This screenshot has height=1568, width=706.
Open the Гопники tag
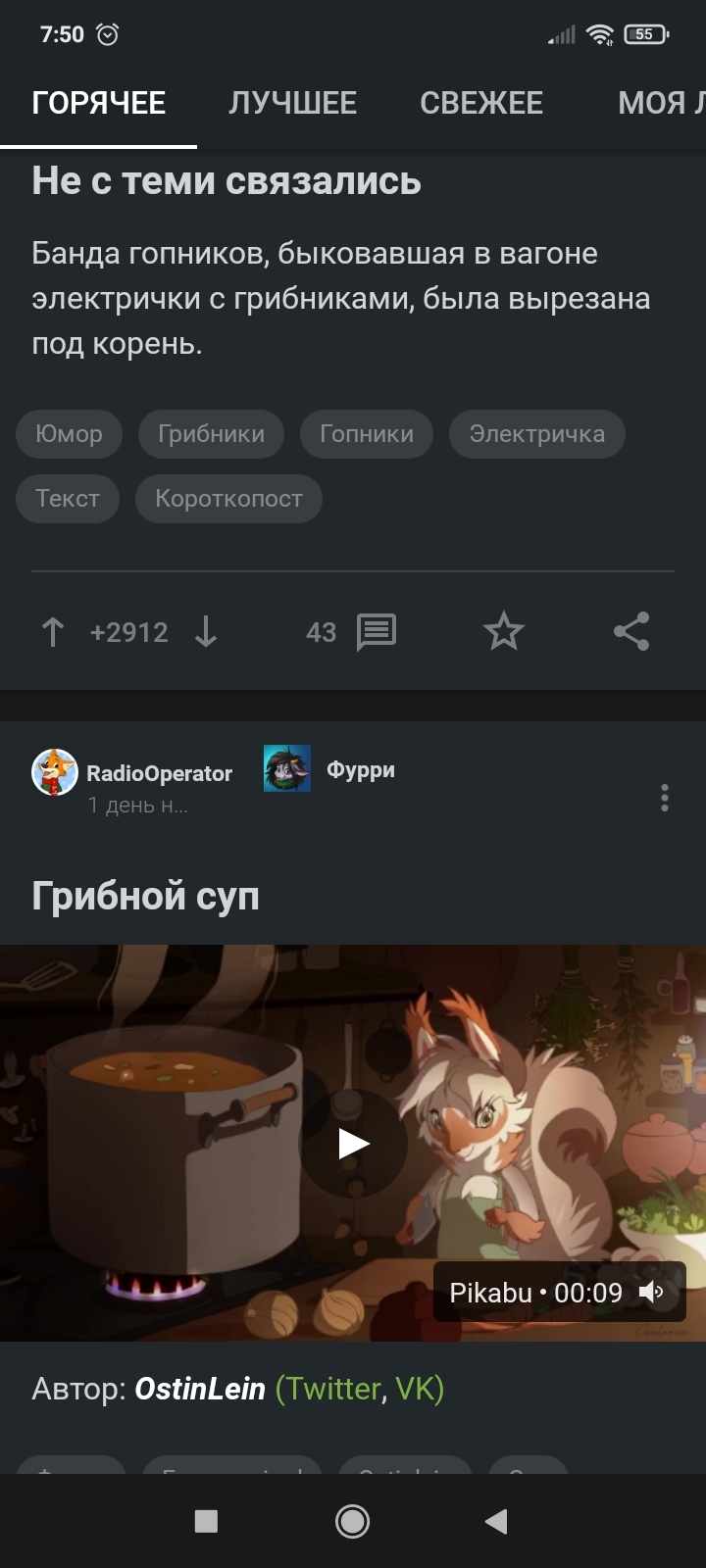(367, 434)
